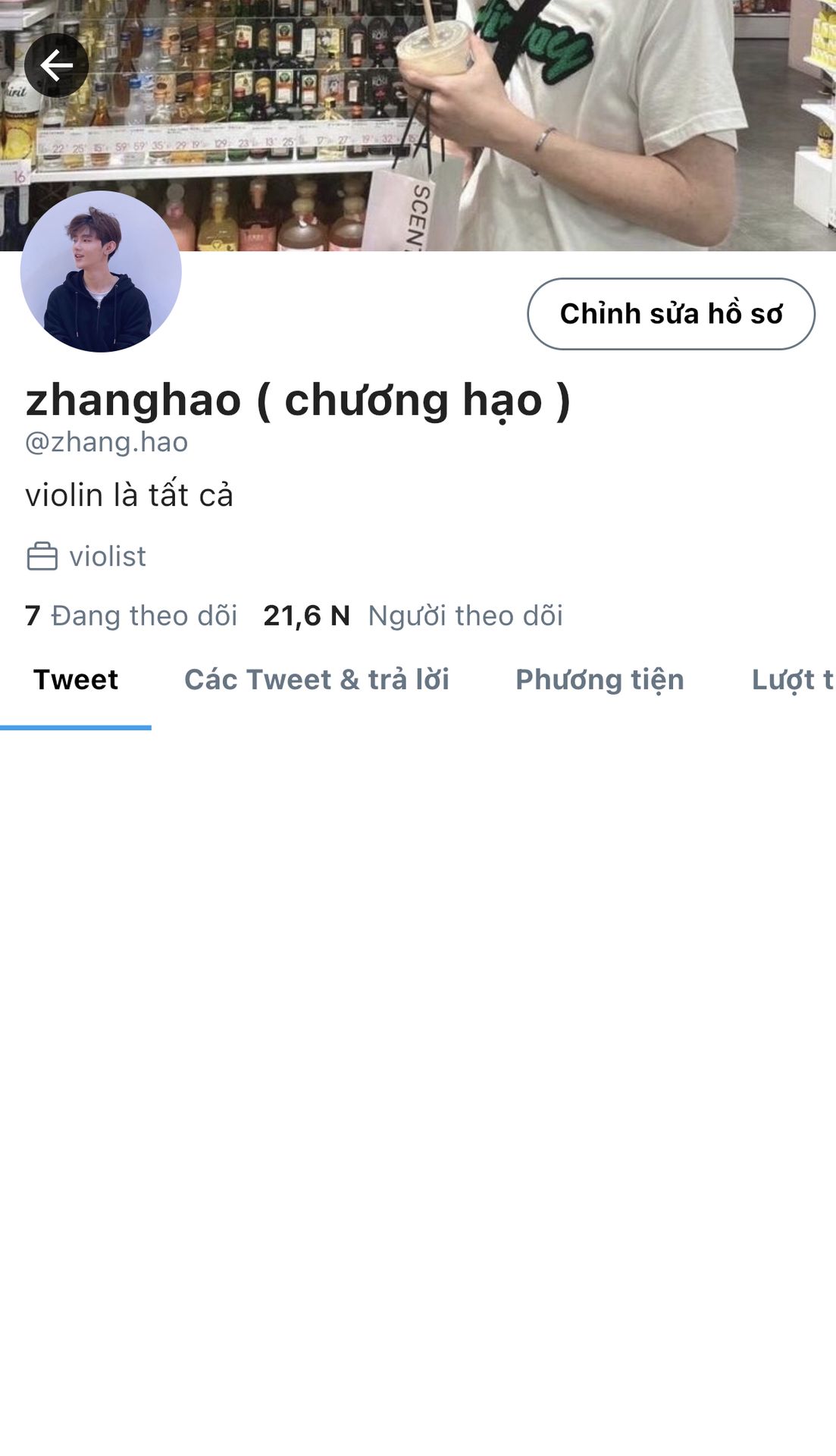
Task: Switch to Các Tweet & trả lời tab
Action: [317, 679]
